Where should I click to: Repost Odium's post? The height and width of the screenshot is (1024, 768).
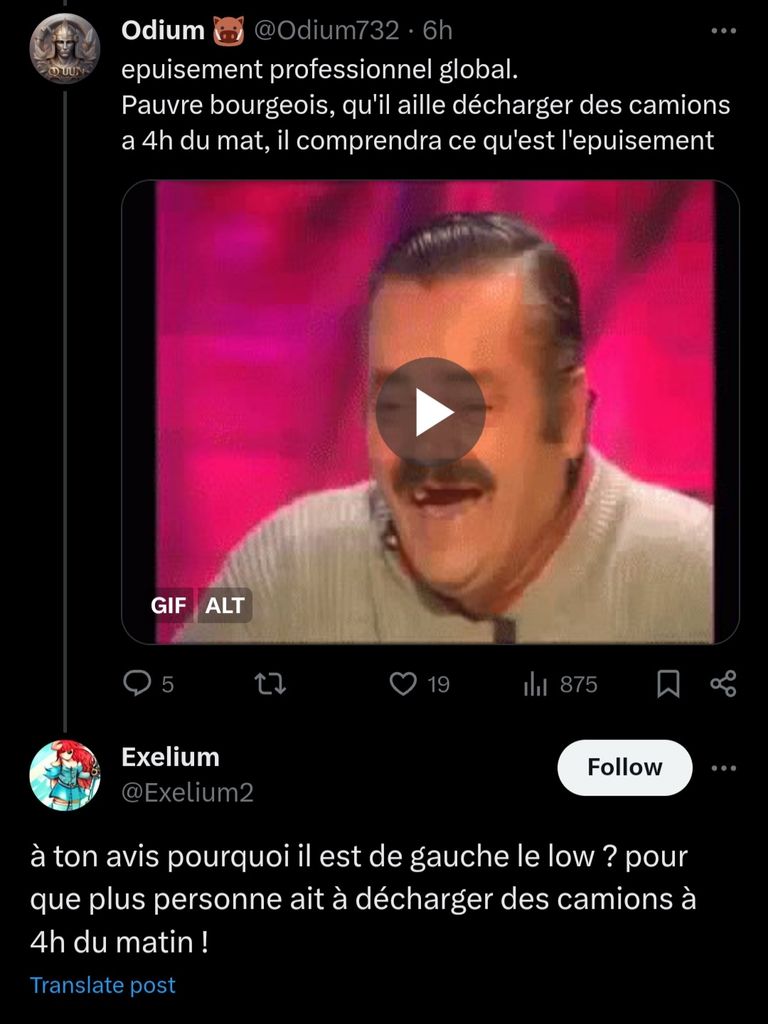[270, 684]
